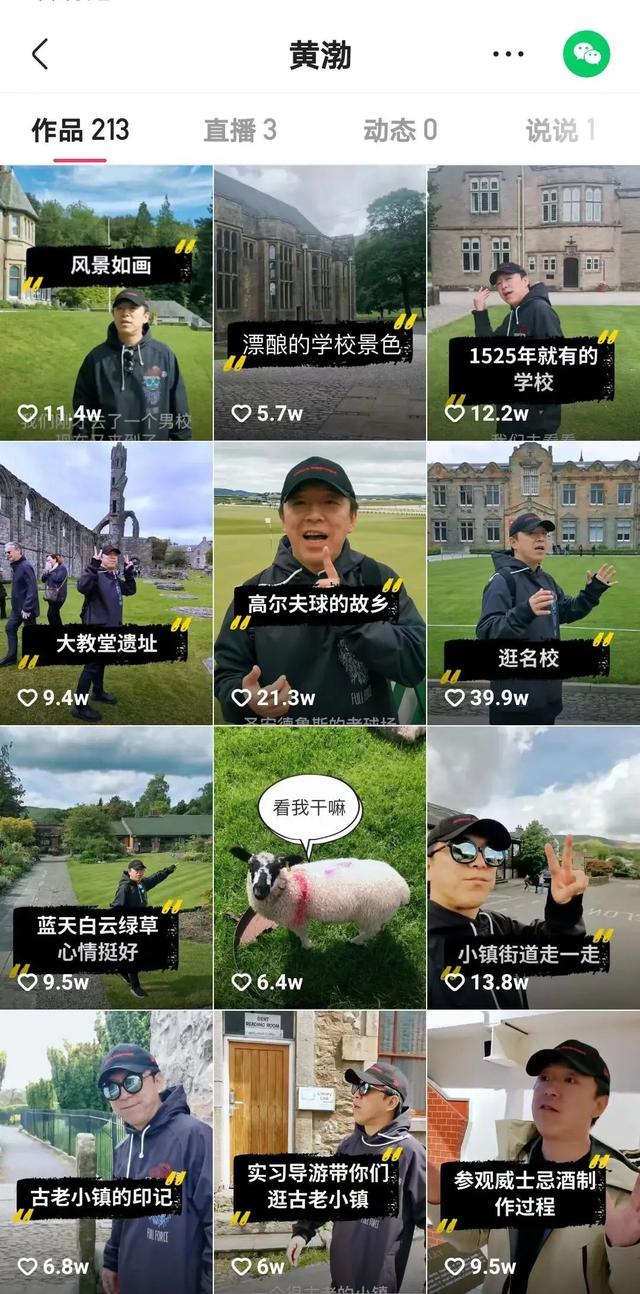Watch the 实习导游带你们逛古老小镇 video

(320, 1150)
